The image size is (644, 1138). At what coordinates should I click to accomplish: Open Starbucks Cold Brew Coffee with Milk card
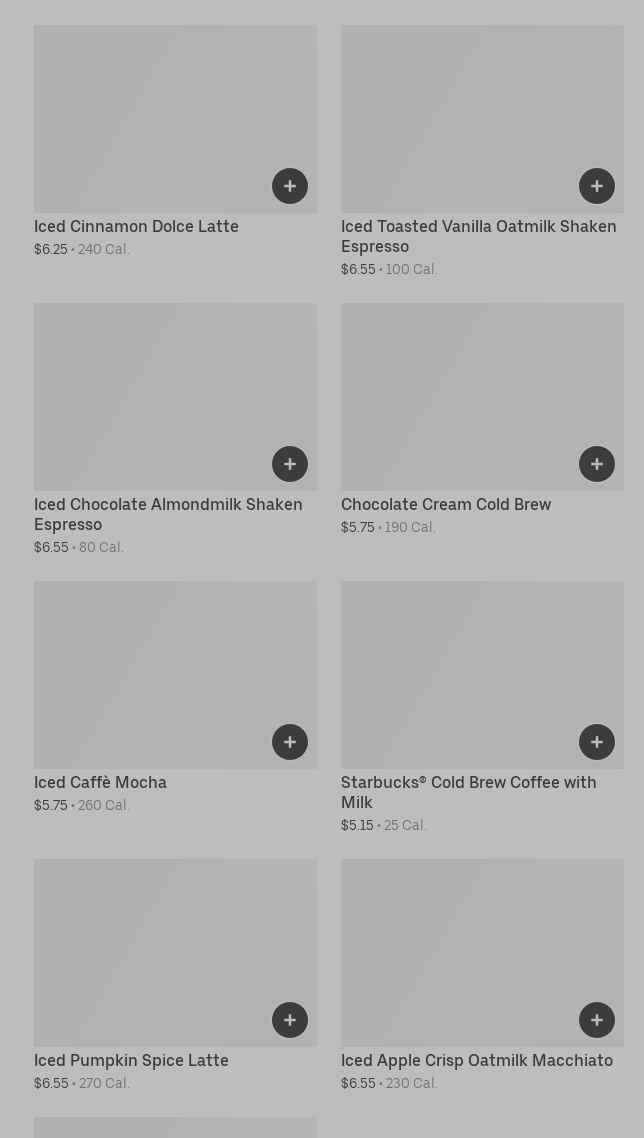click(468, 792)
